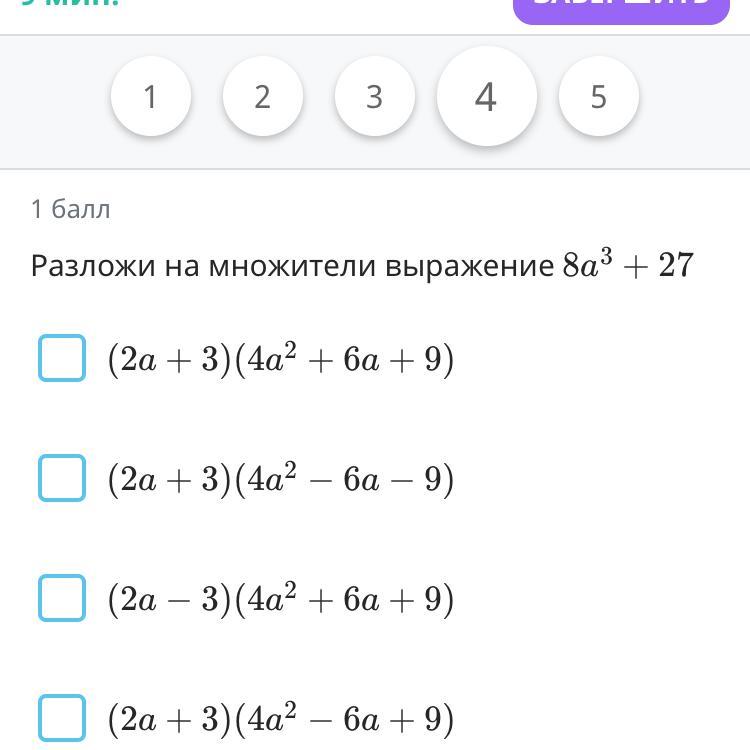750x750 pixels.
Task: Select answer (2a+3)(4a²−6a−9)
Action: 62,478
